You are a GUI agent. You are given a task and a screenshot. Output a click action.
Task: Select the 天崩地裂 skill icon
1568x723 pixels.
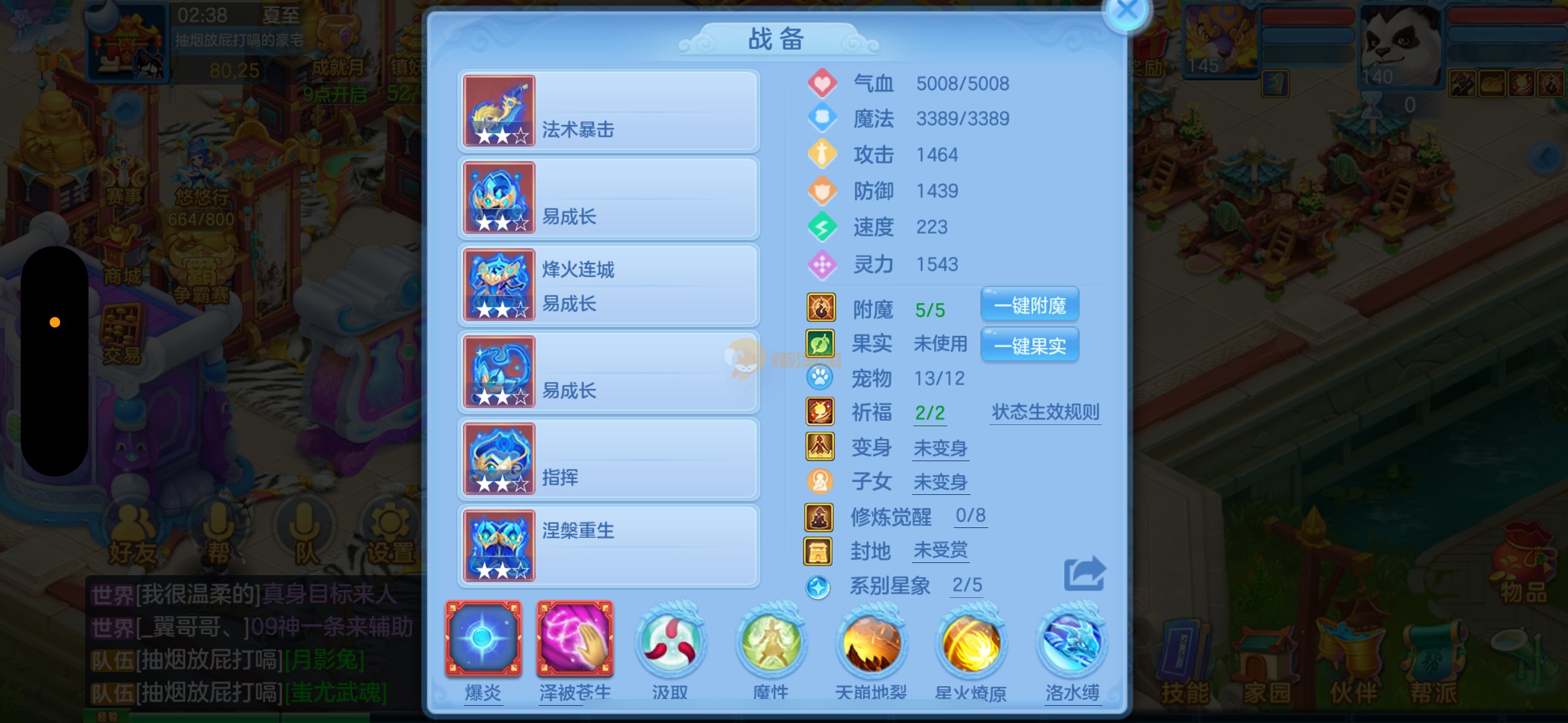coord(870,641)
